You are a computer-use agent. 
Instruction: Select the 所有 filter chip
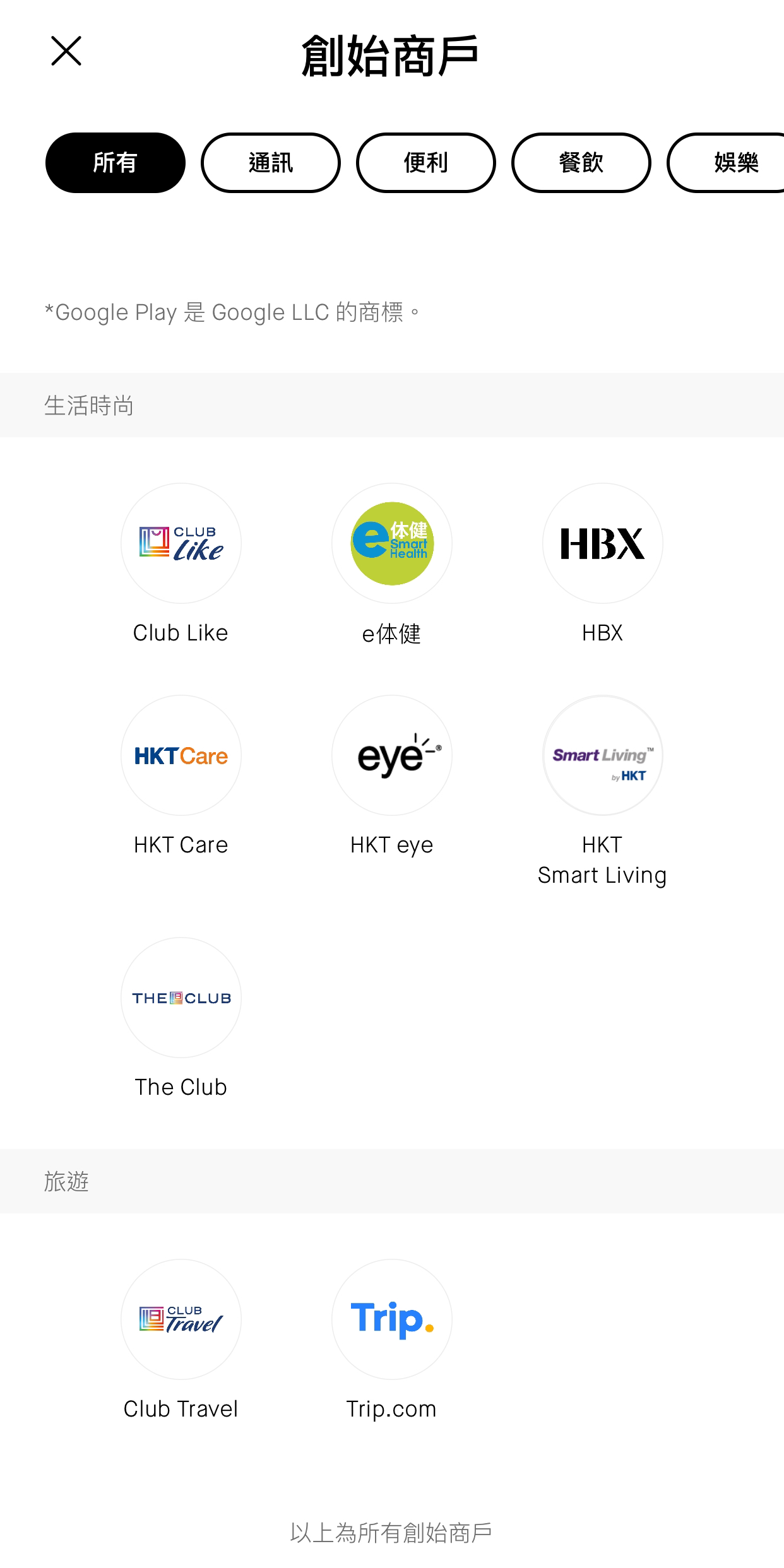pyautogui.click(x=116, y=163)
